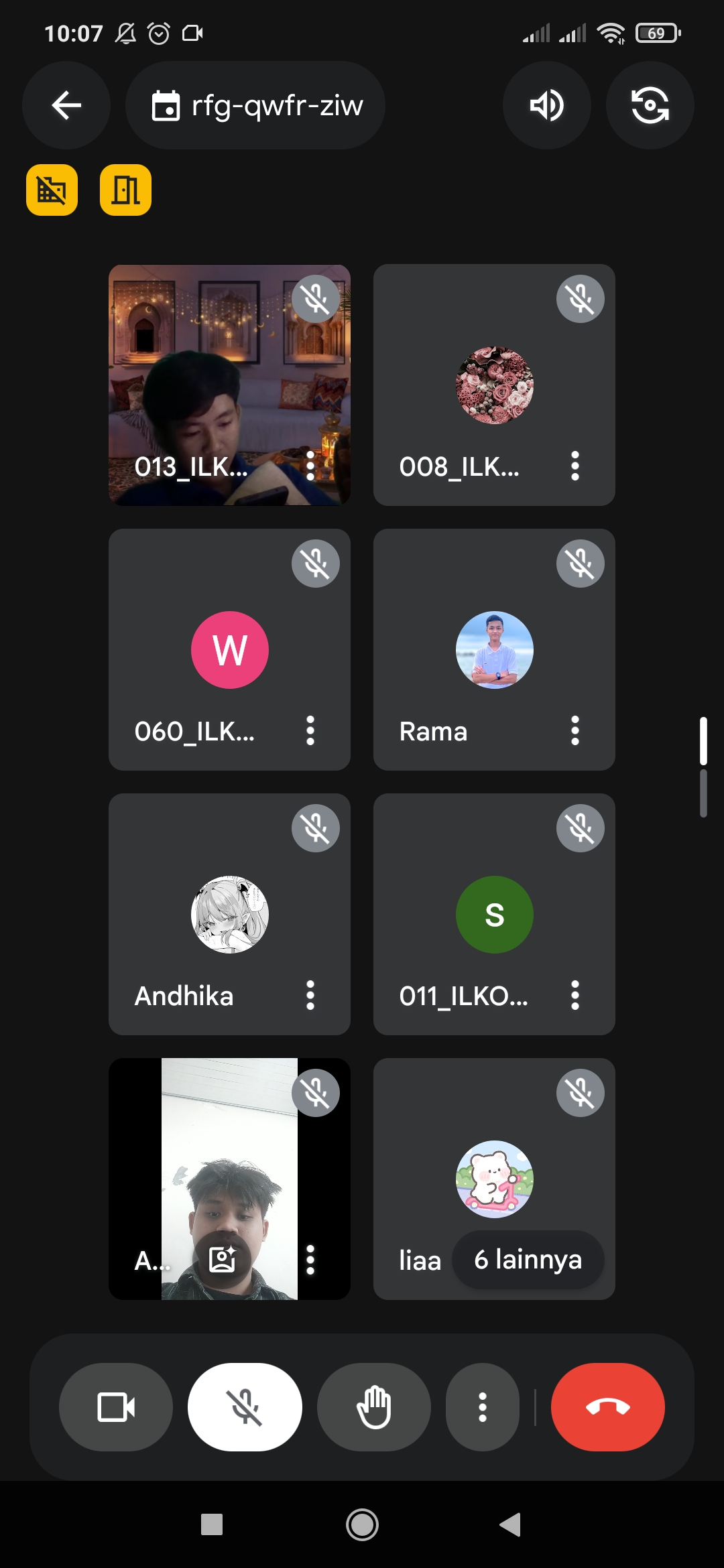724x1568 pixels.
Task: Open options menu for Rama
Action: (575, 730)
